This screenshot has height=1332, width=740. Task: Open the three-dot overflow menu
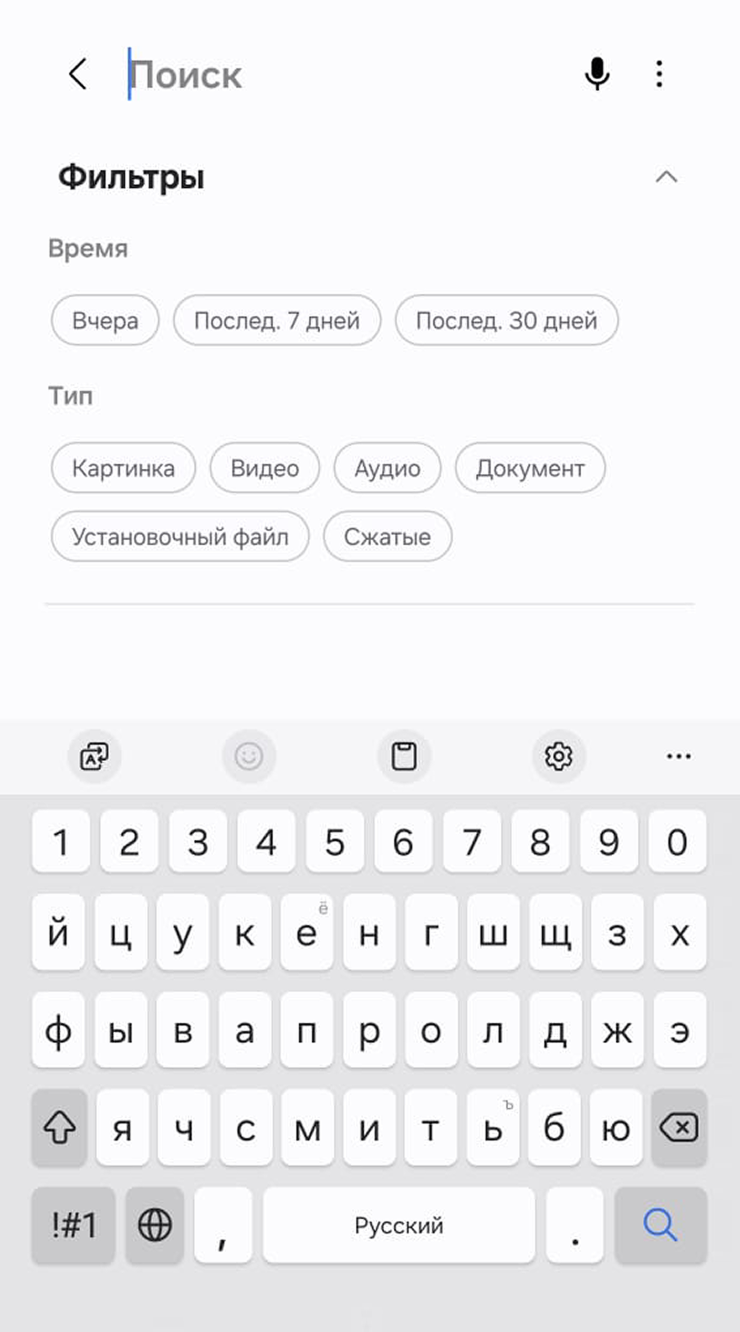pyautogui.click(x=659, y=74)
